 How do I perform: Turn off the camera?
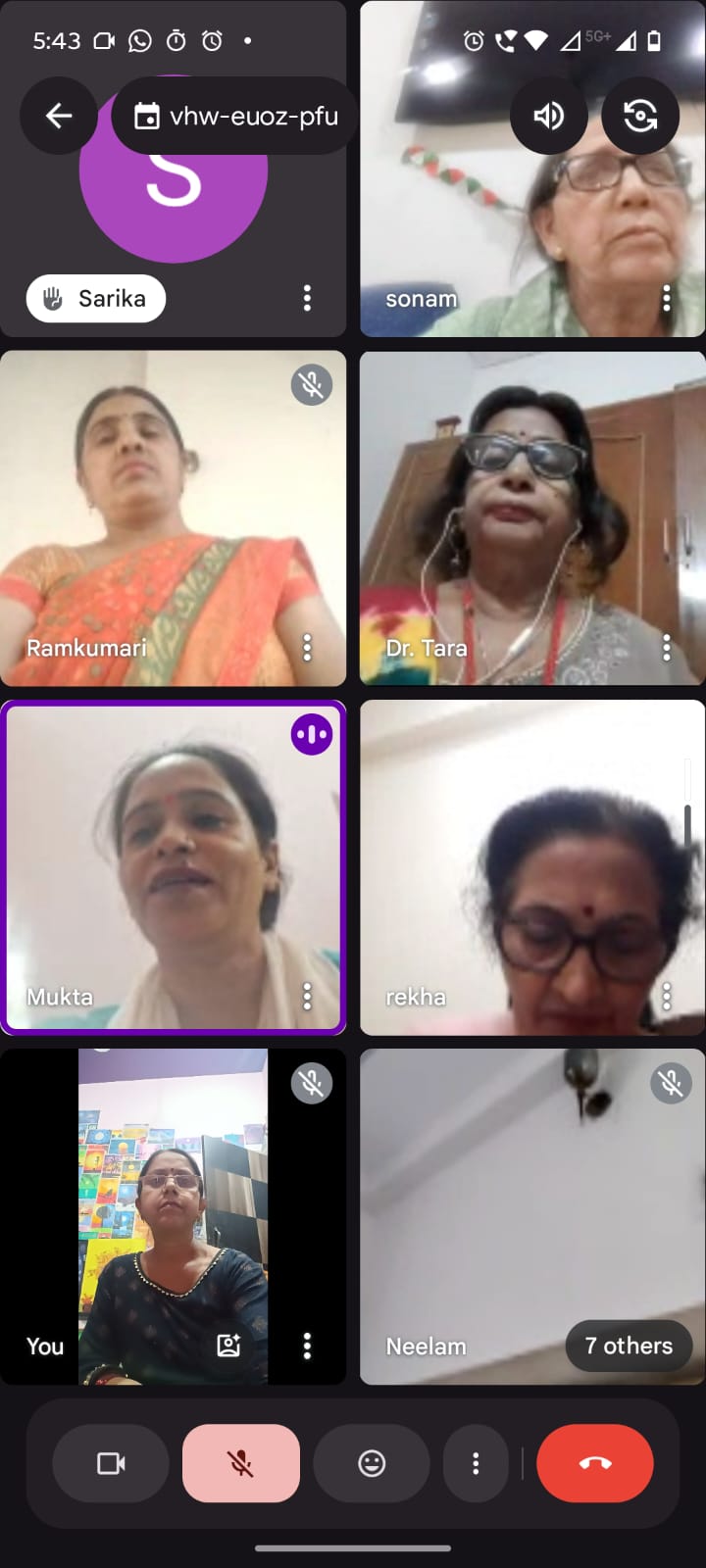tap(111, 1463)
